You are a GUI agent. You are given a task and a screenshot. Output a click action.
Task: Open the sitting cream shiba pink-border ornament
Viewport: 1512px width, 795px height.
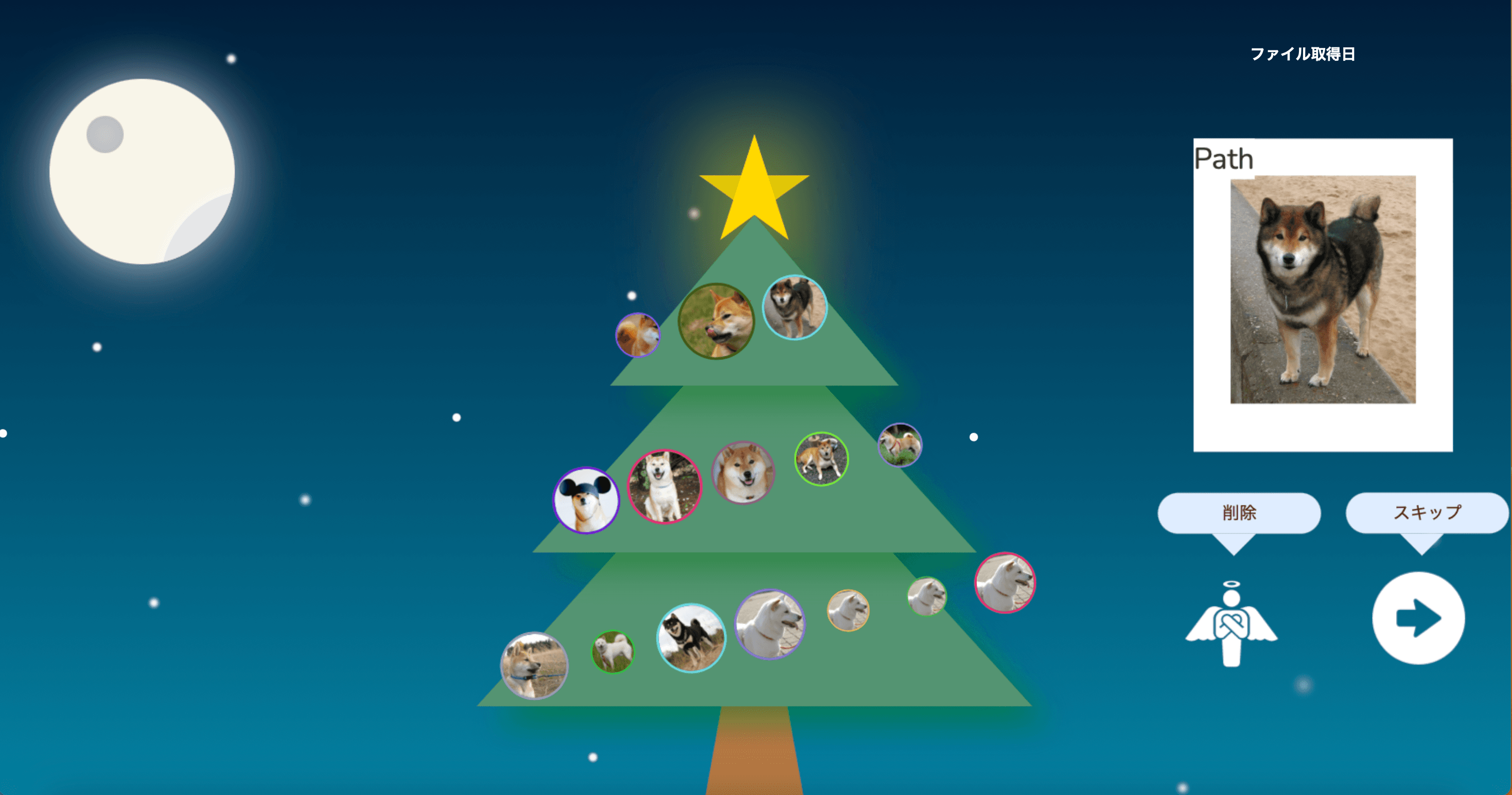point(664,487)
